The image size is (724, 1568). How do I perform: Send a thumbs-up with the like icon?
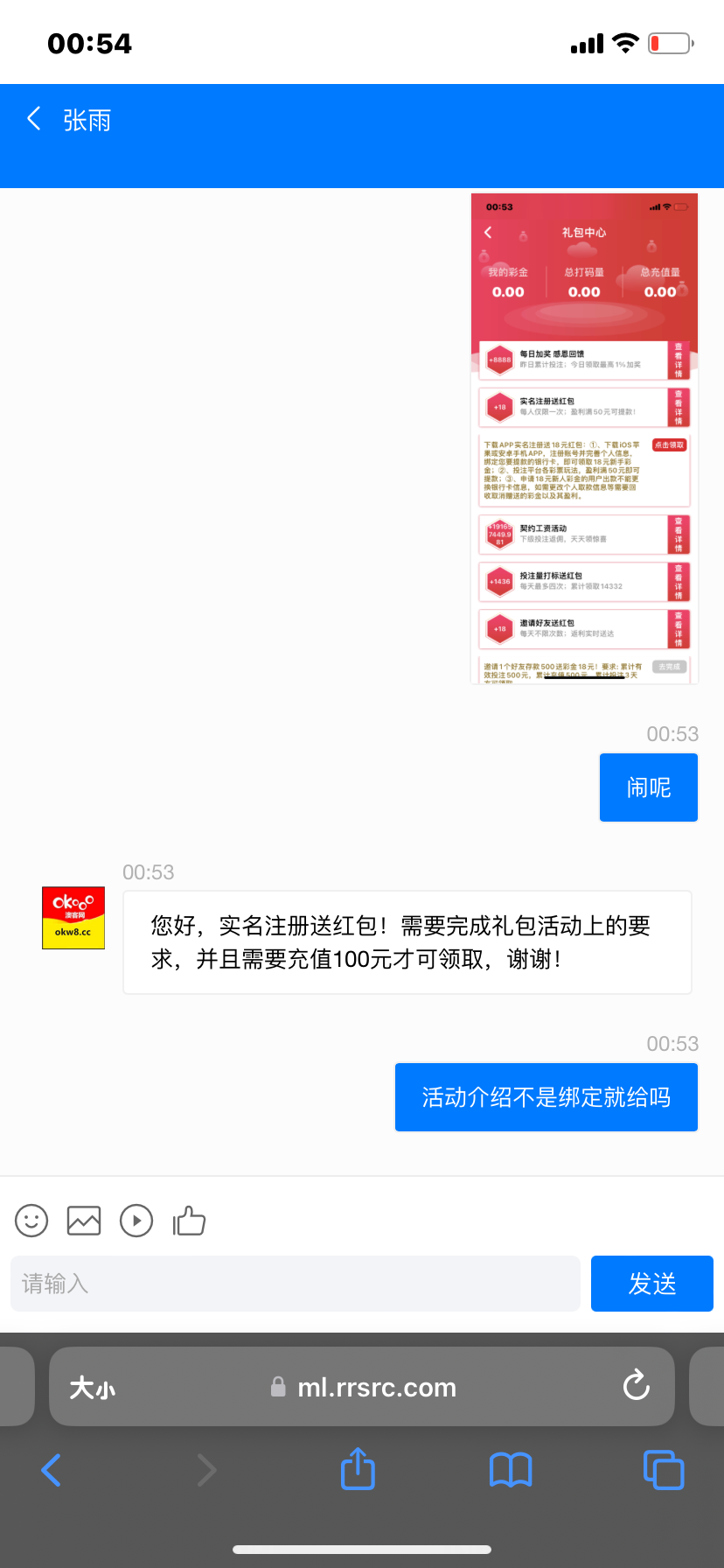click(x=189, y=1220)
